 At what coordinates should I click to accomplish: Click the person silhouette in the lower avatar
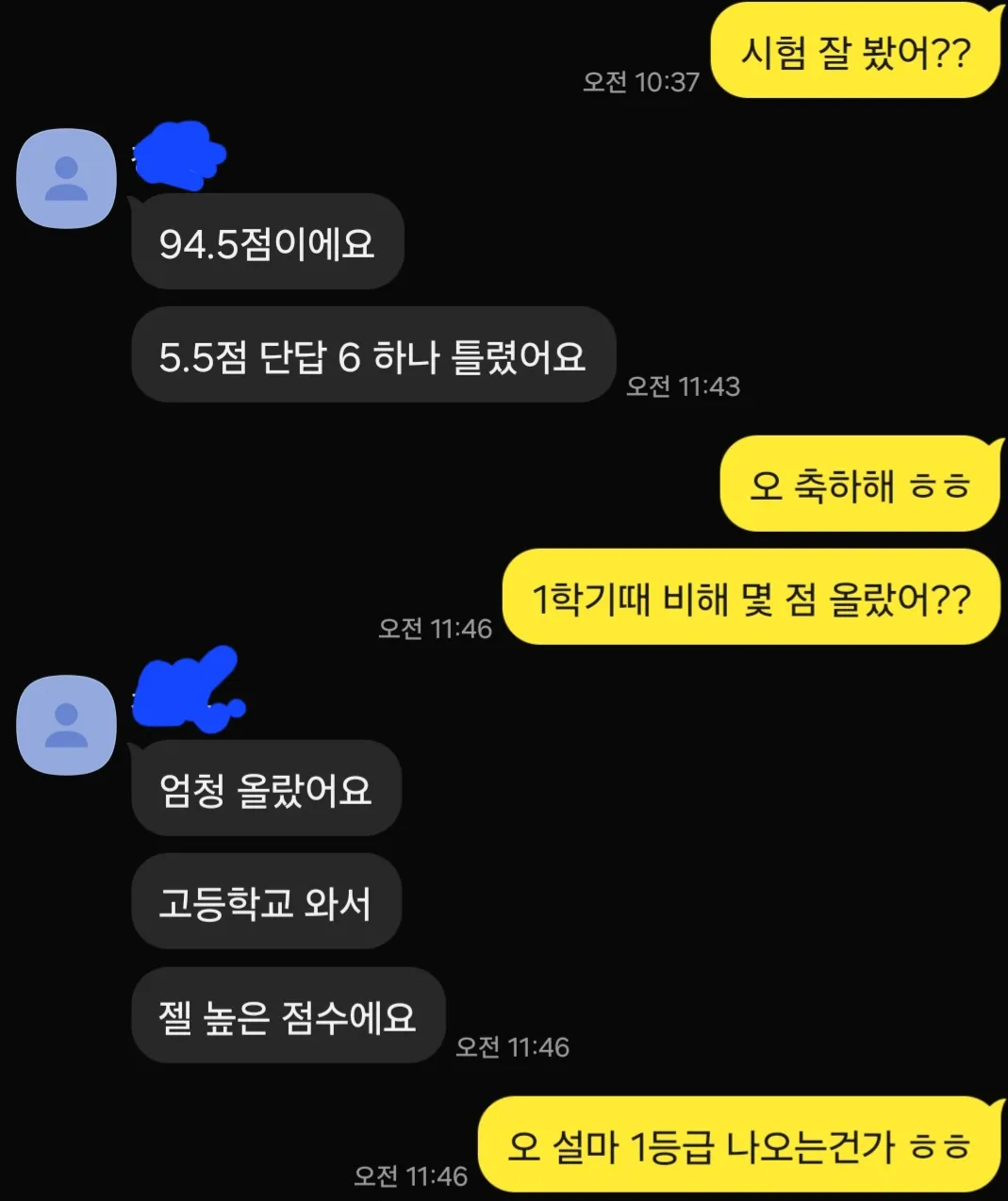[x=66, y=726]
